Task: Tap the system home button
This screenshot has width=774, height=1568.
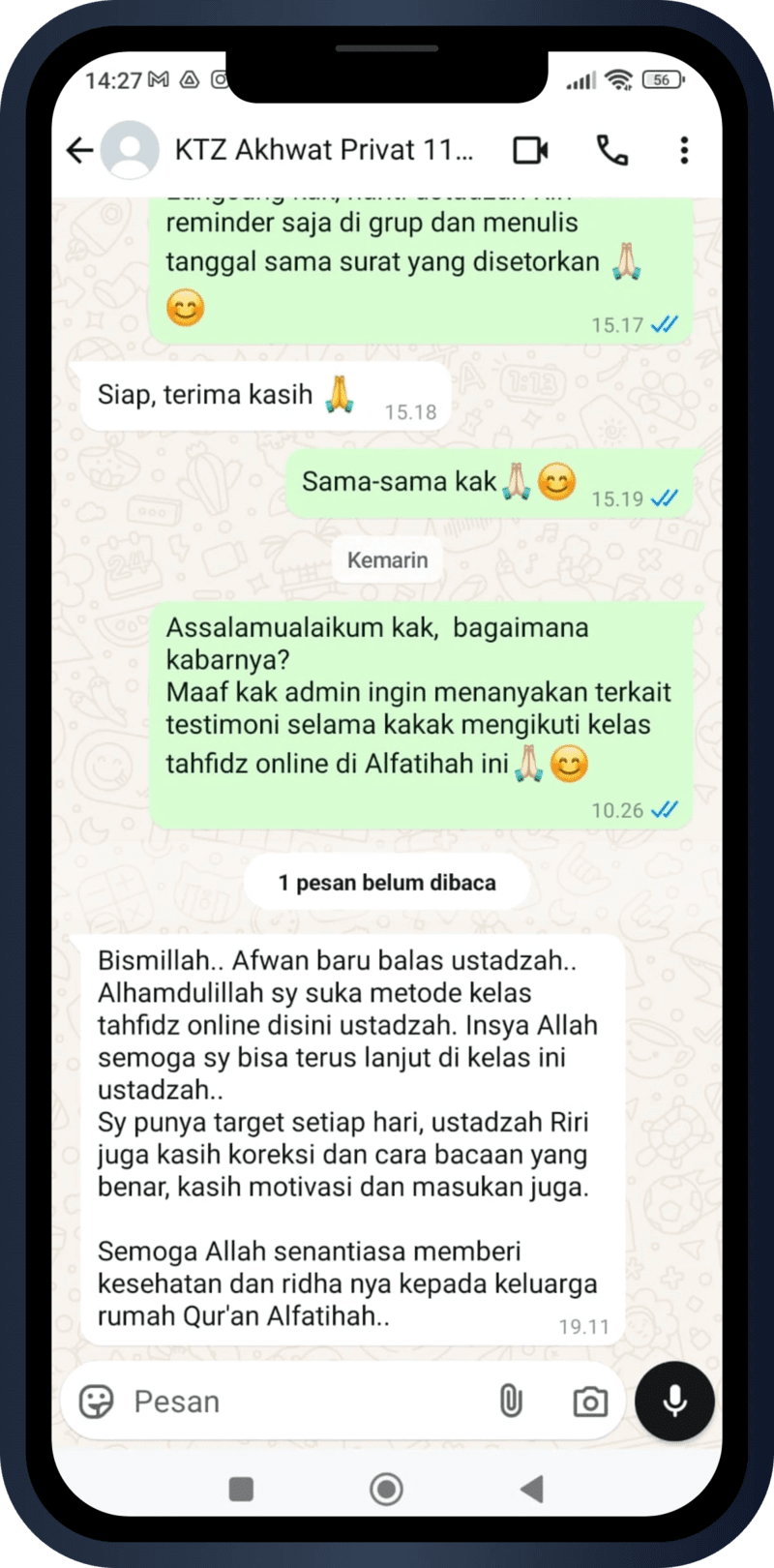Action: click(x=386, y=1489)
